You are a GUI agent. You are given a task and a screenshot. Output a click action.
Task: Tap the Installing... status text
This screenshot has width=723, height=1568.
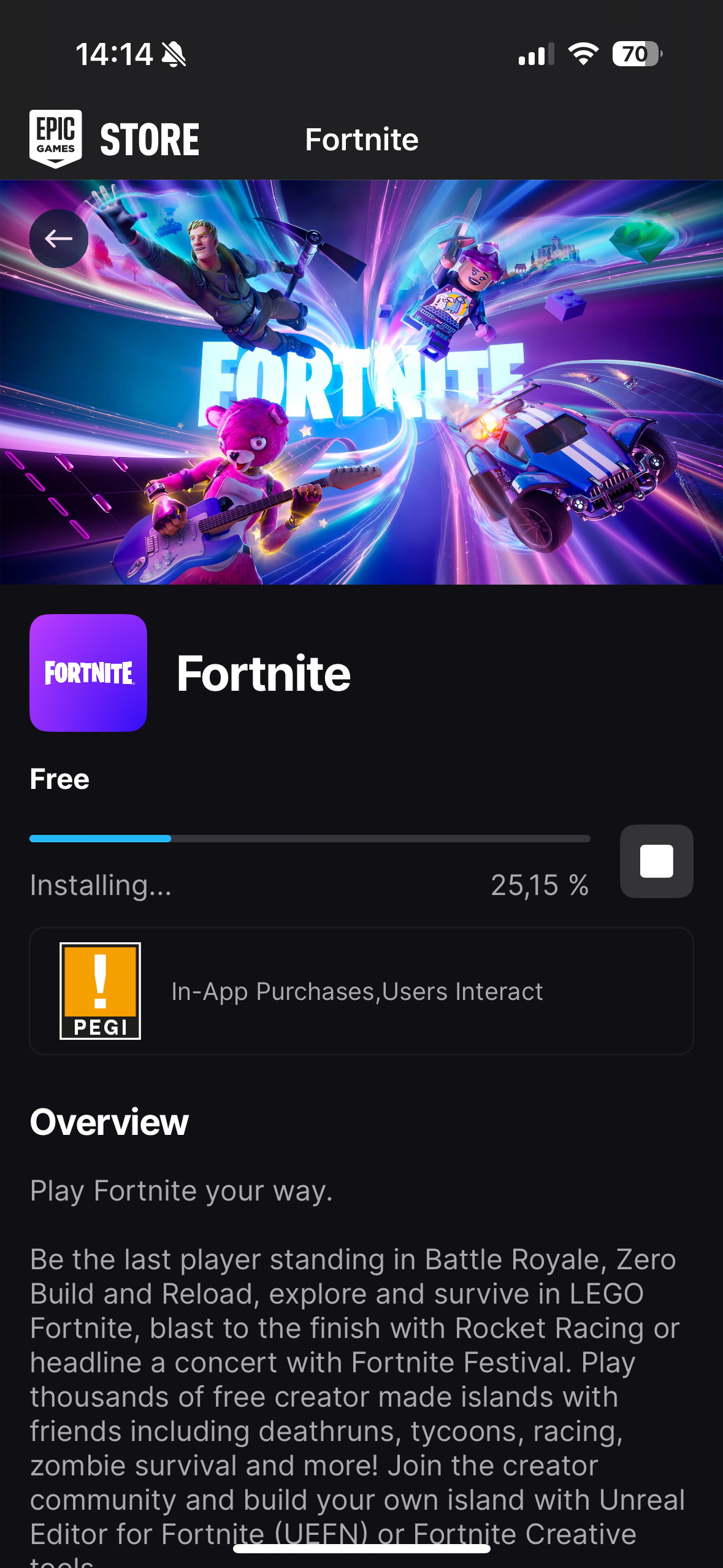(x=101, y=885)
